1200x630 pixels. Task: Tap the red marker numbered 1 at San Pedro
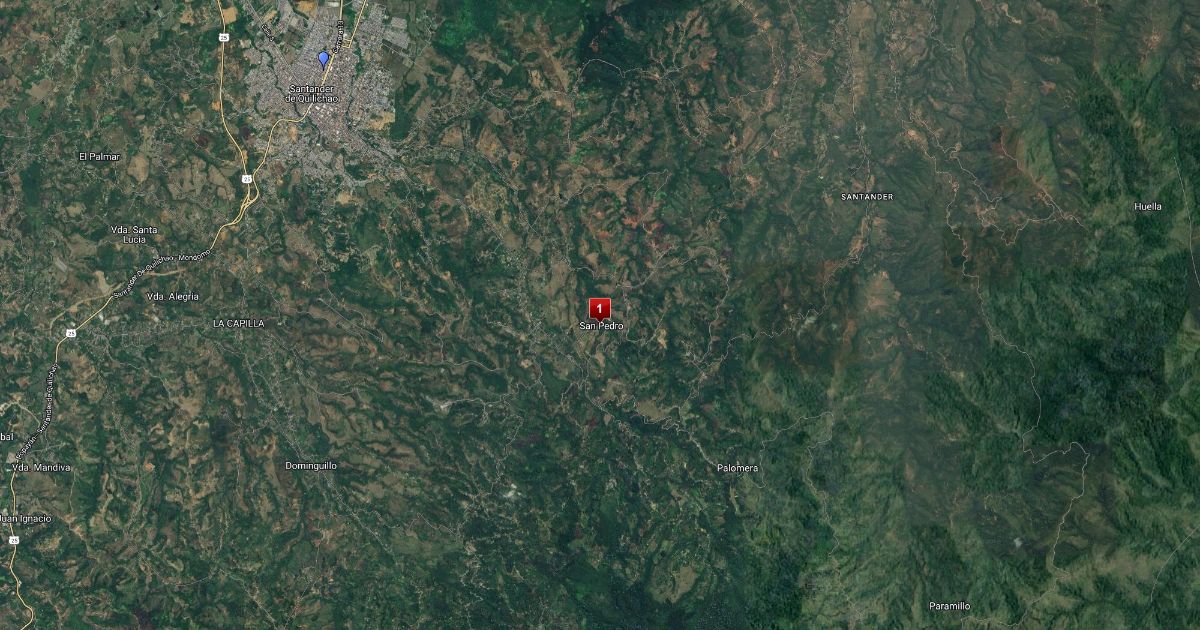pos(600,309)
